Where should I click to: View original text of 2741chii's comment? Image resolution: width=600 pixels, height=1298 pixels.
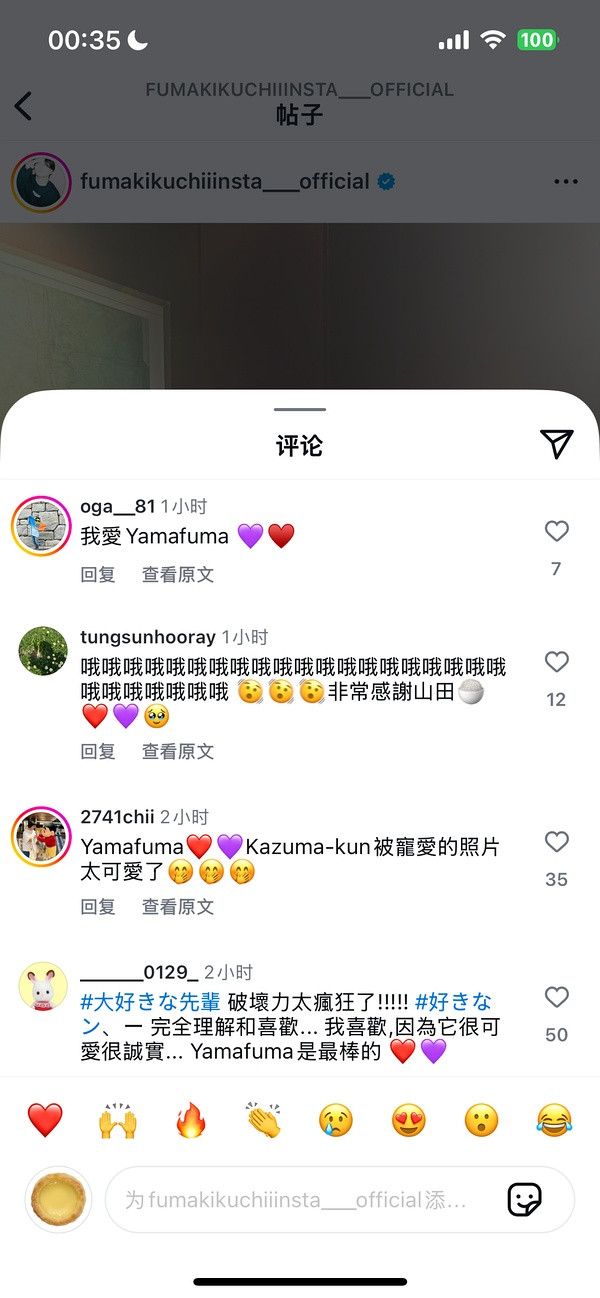tap(178, 906)
